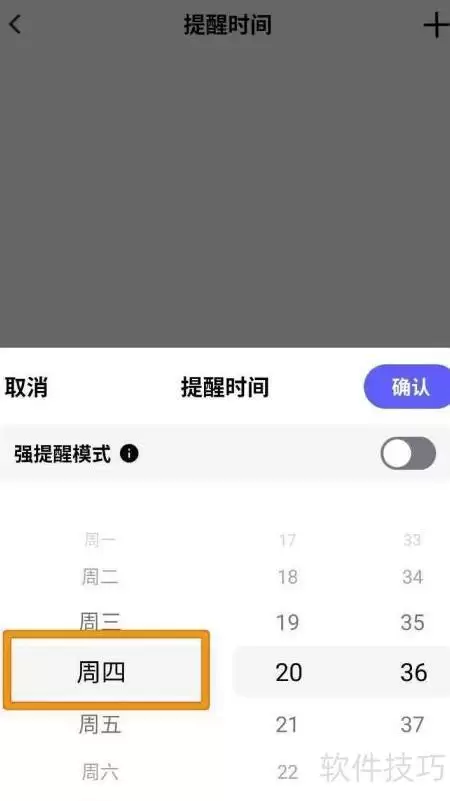Pick hour 21 in the hour column
The width and height of the screenshot is (450, 801).
pos(287,724)
